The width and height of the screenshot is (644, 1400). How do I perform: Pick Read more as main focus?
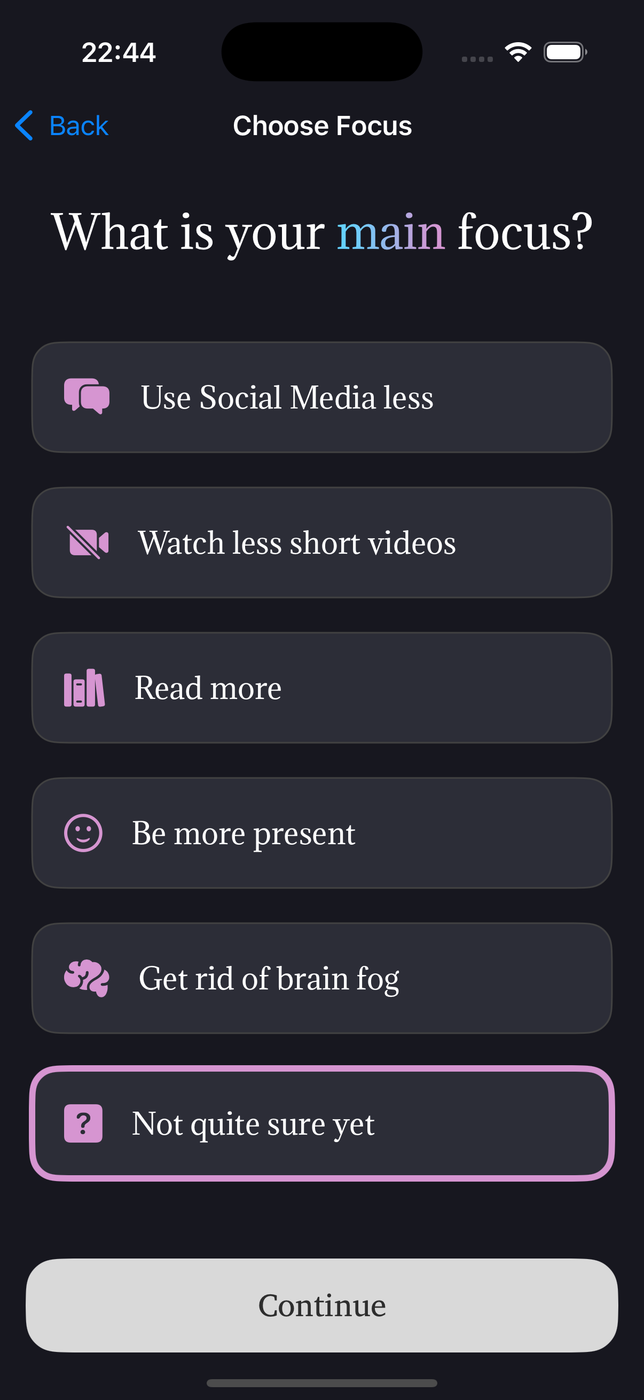pyautogui.click(x=321, y=688)
